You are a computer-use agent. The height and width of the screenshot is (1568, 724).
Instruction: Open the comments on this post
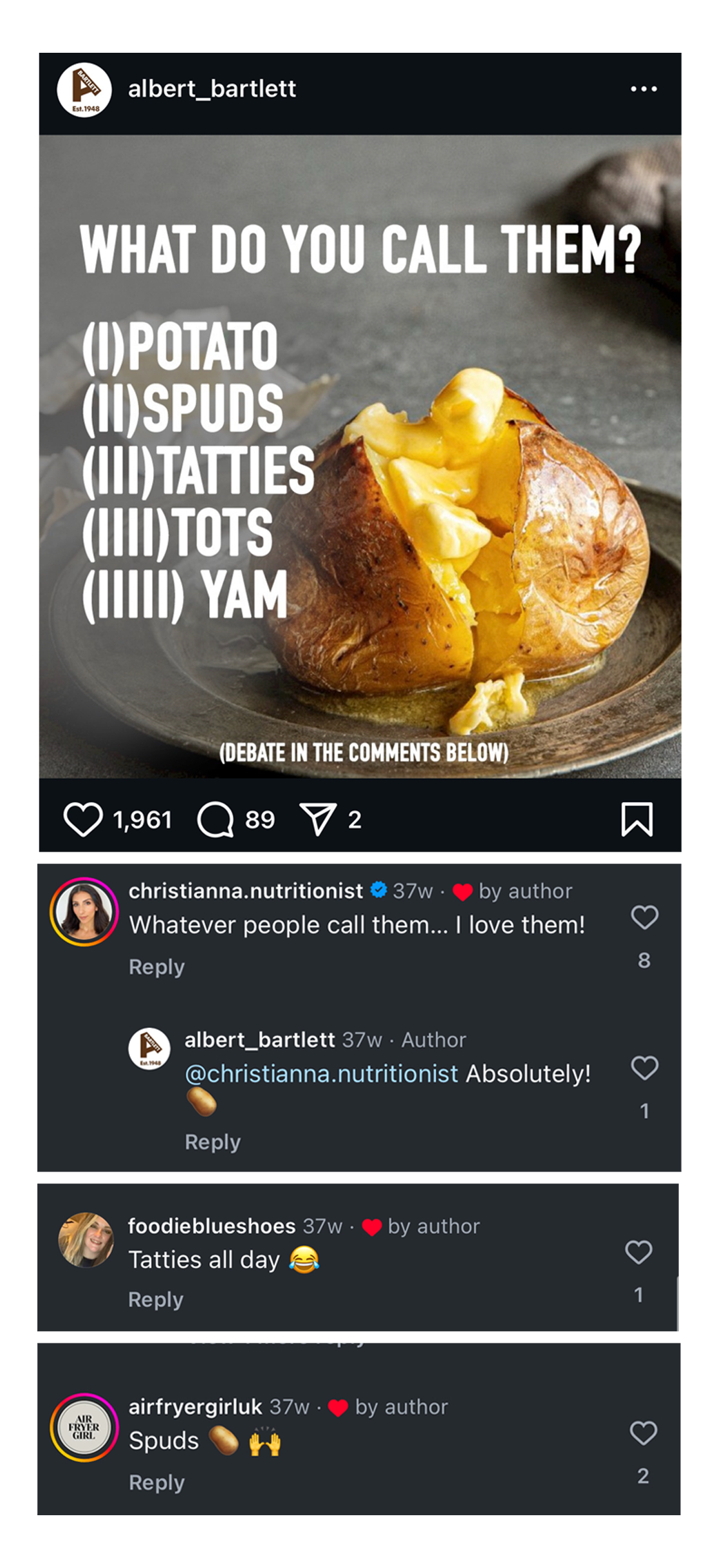click(215, 819)
